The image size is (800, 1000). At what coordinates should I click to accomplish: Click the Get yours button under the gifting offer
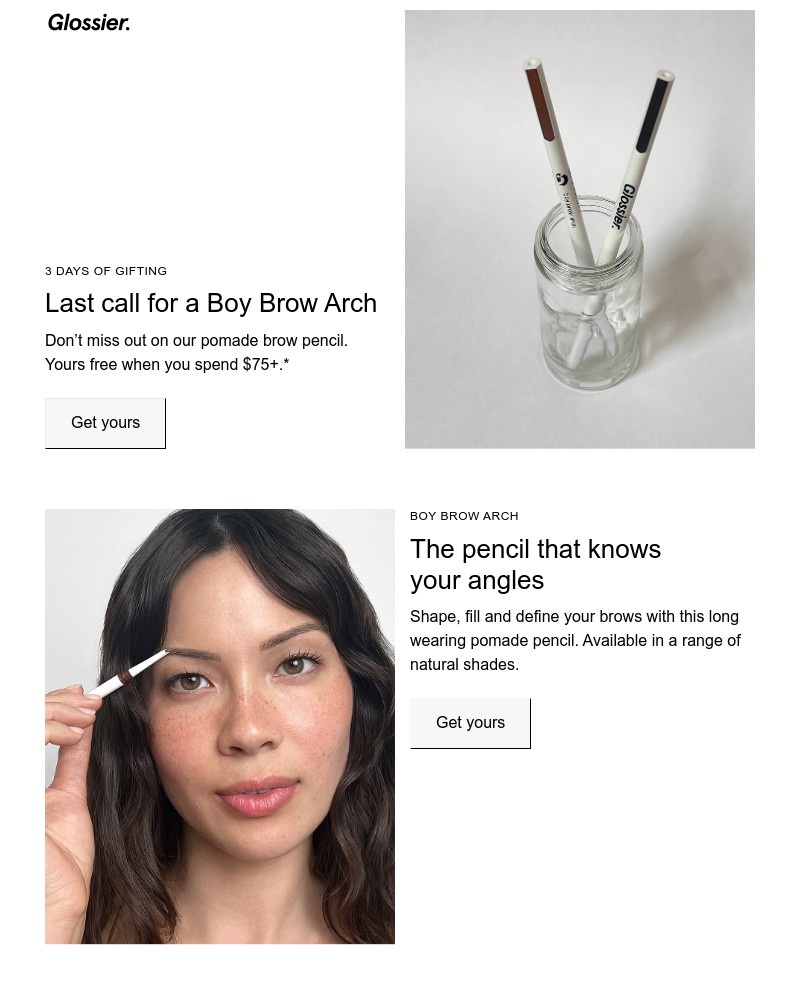pos(105,422)
